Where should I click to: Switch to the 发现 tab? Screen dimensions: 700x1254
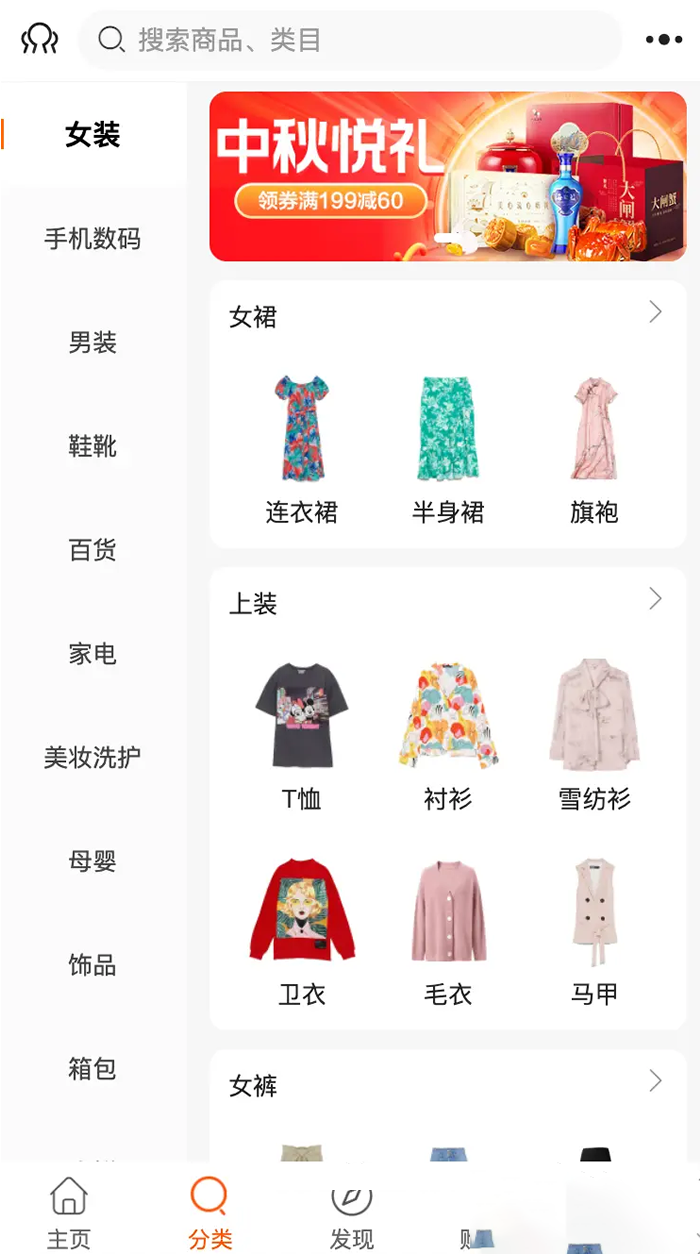(351, 1212)
